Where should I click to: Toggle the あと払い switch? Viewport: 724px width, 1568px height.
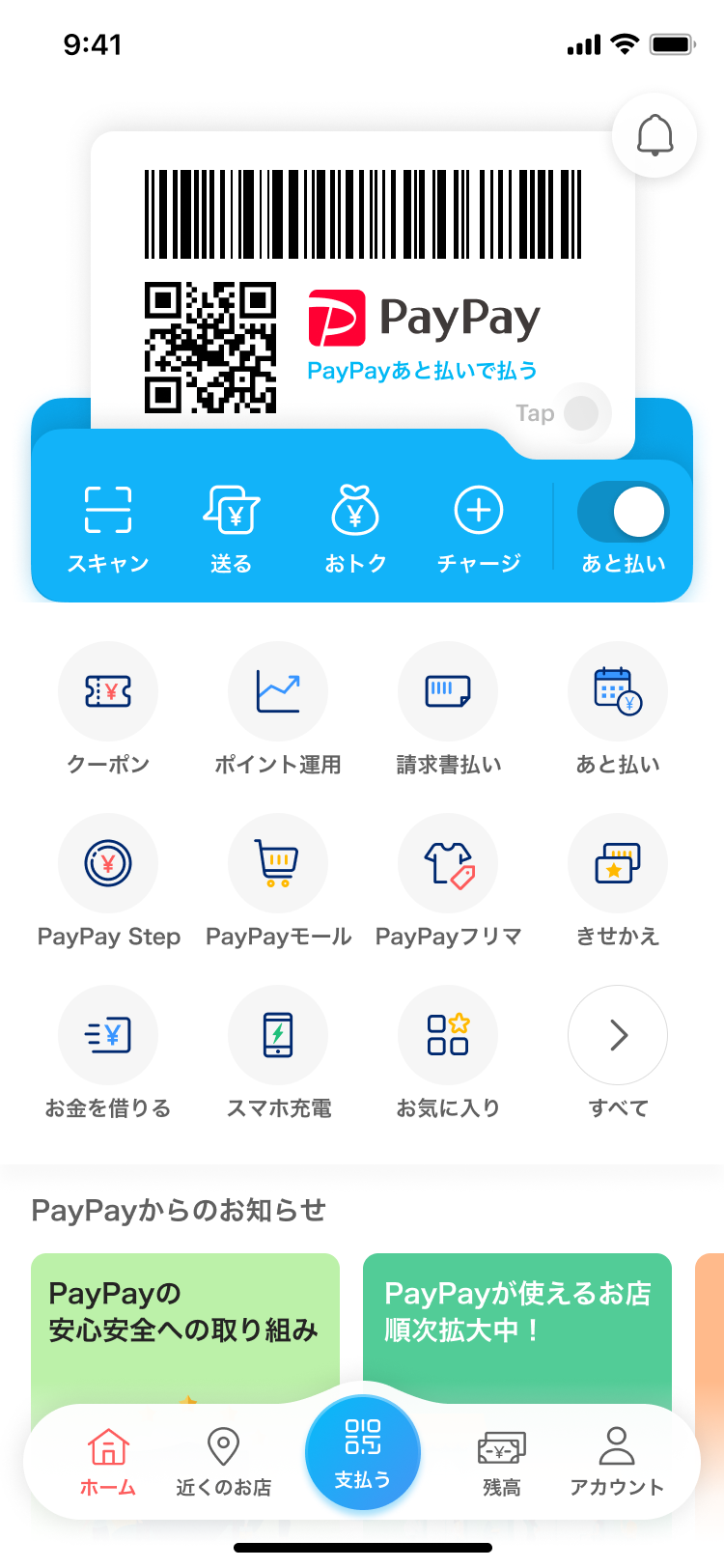pyautogui.click(x=623, y=512)
